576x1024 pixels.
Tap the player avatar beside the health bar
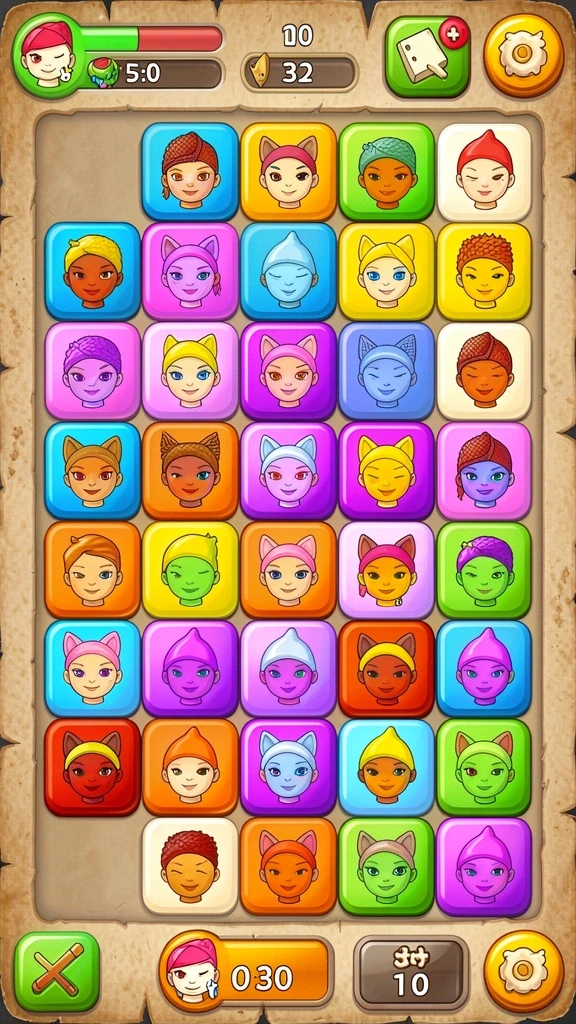pyautogui.click(x=47, y=55)
